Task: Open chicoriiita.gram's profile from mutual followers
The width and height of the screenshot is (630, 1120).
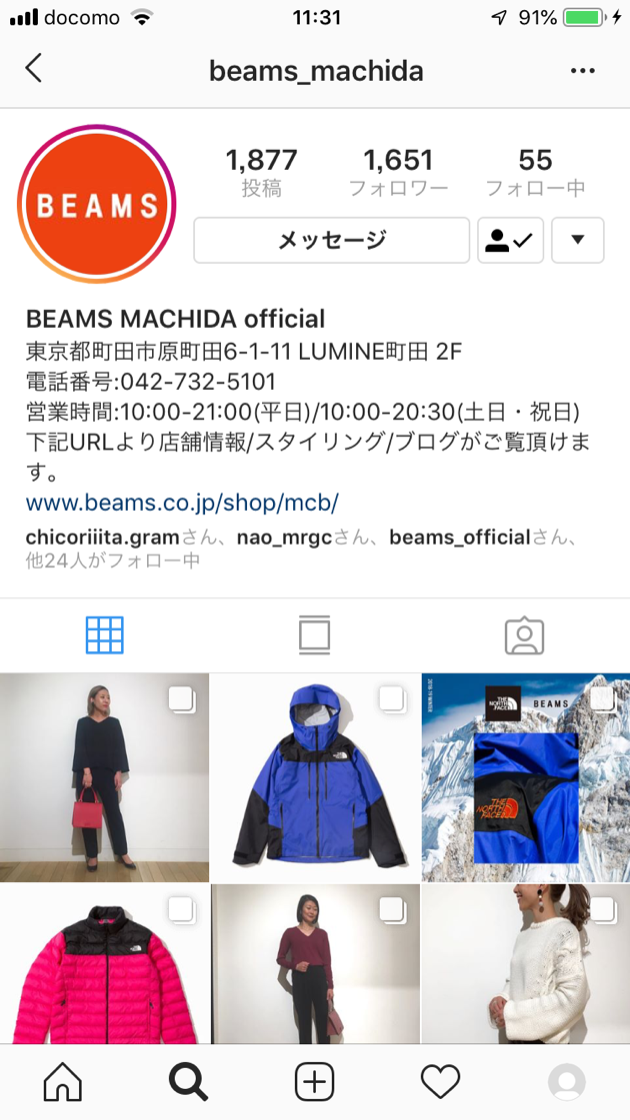Action: click(x=102, y=538)
